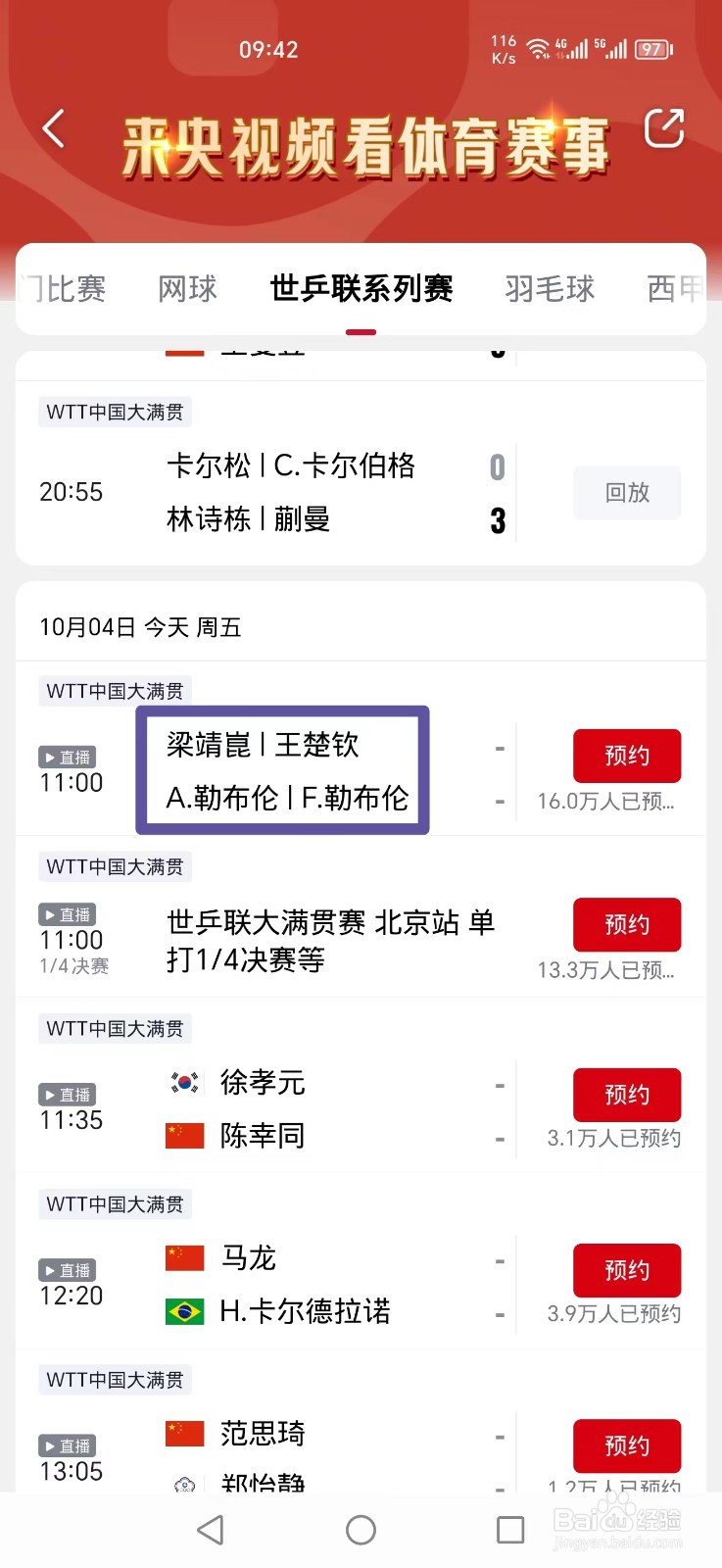Go back using the top-left arrow

[54, 128]
